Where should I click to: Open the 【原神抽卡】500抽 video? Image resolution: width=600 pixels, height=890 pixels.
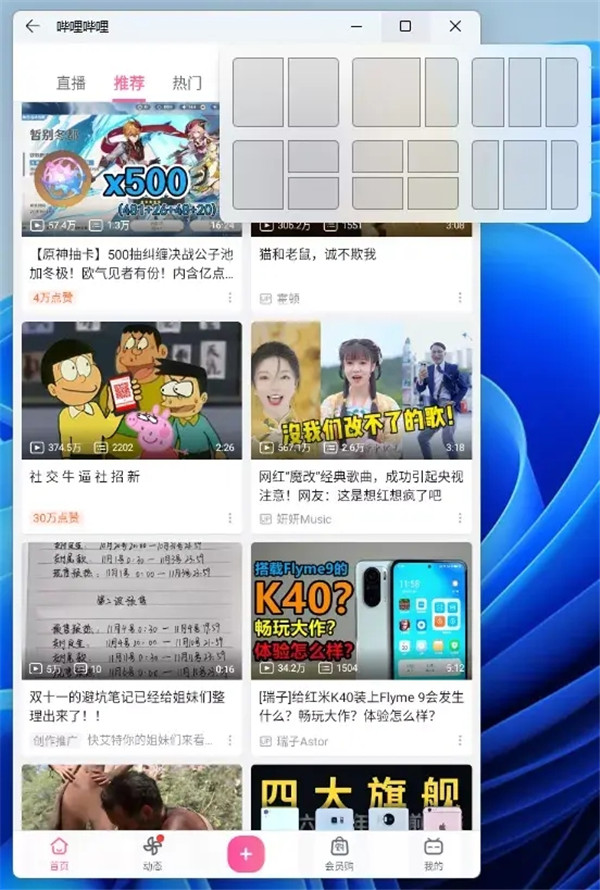131,170
